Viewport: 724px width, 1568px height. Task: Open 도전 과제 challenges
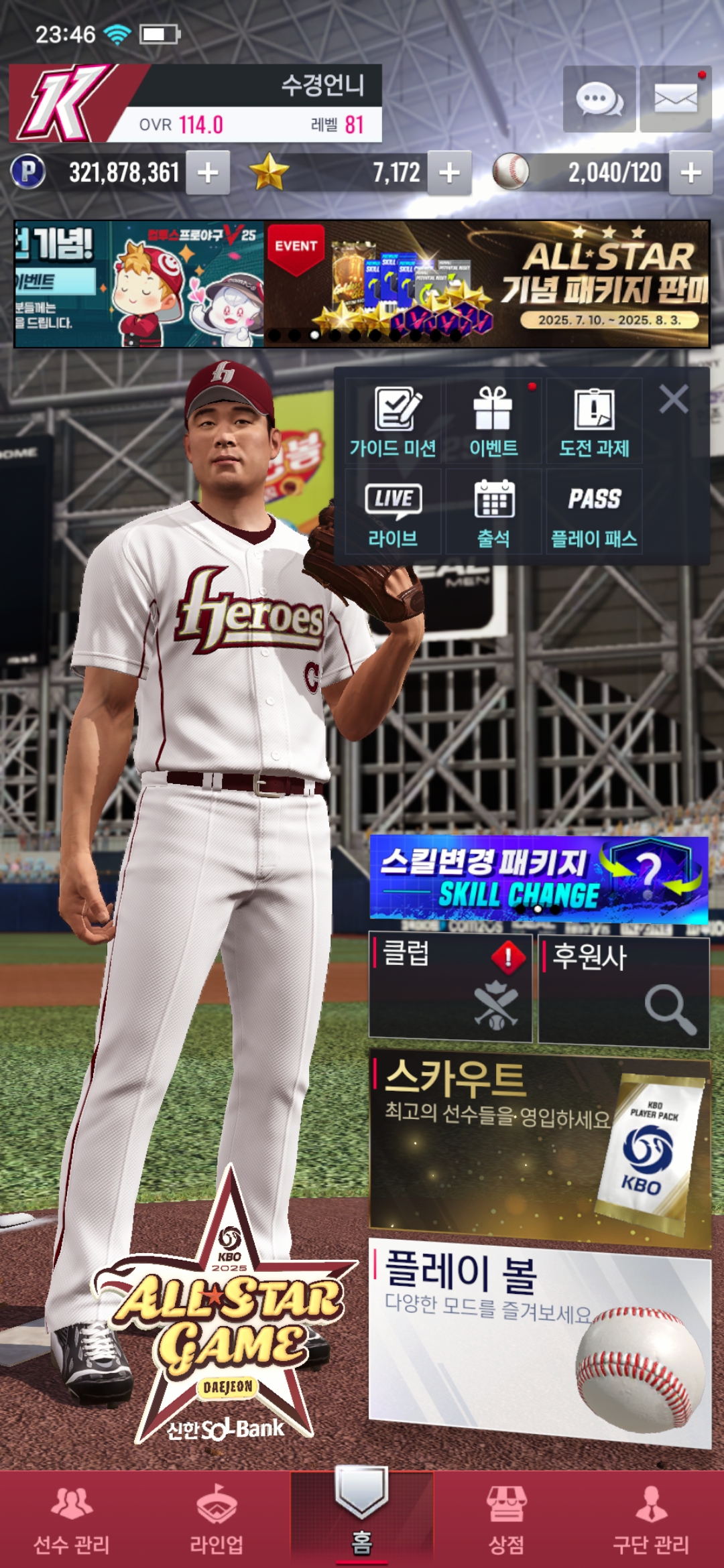pyautogui.click(x=594, y=421)
